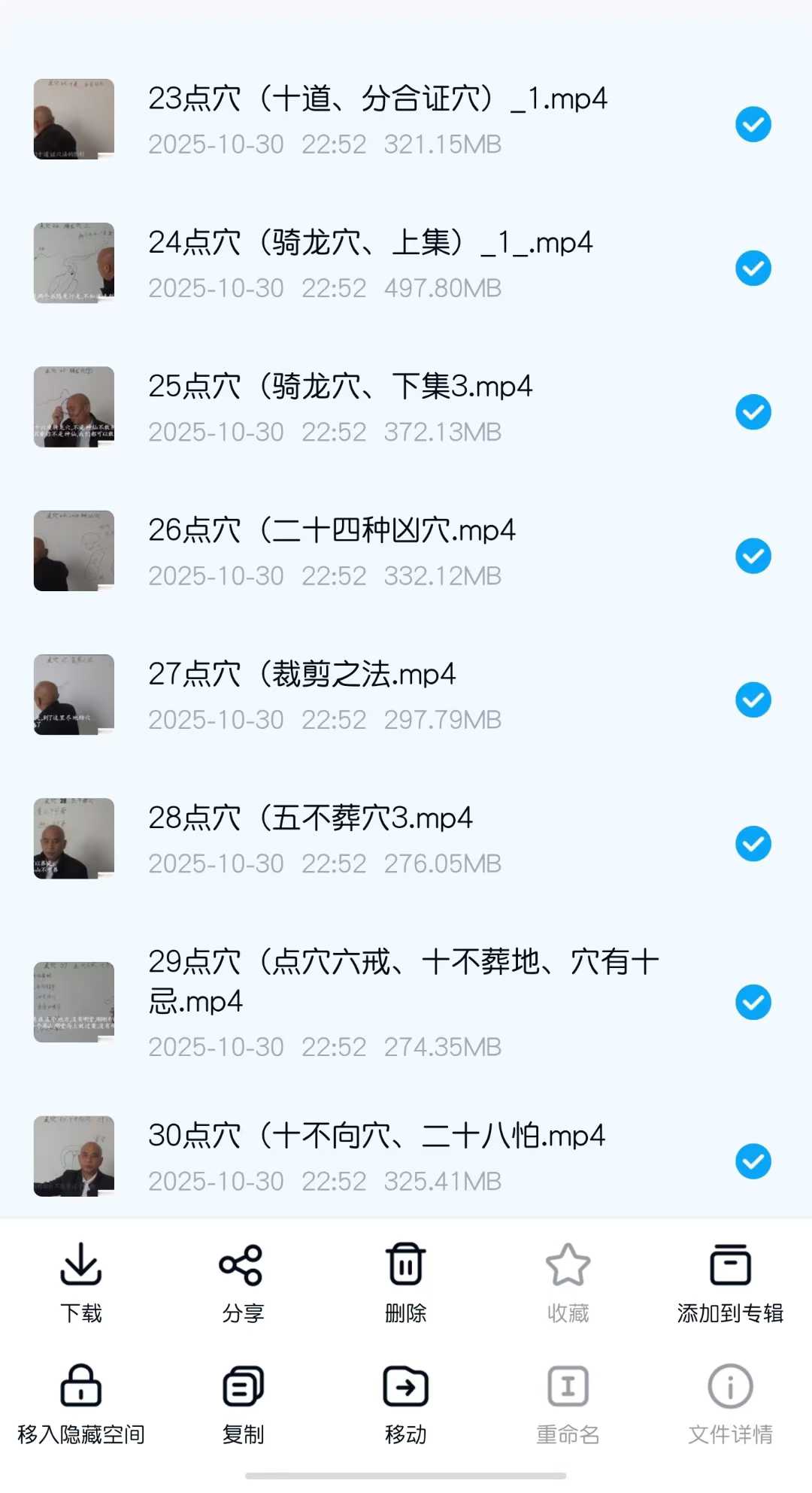Tap the 复制 copy icon
Screen dimensions: 812x1493
243,1388
